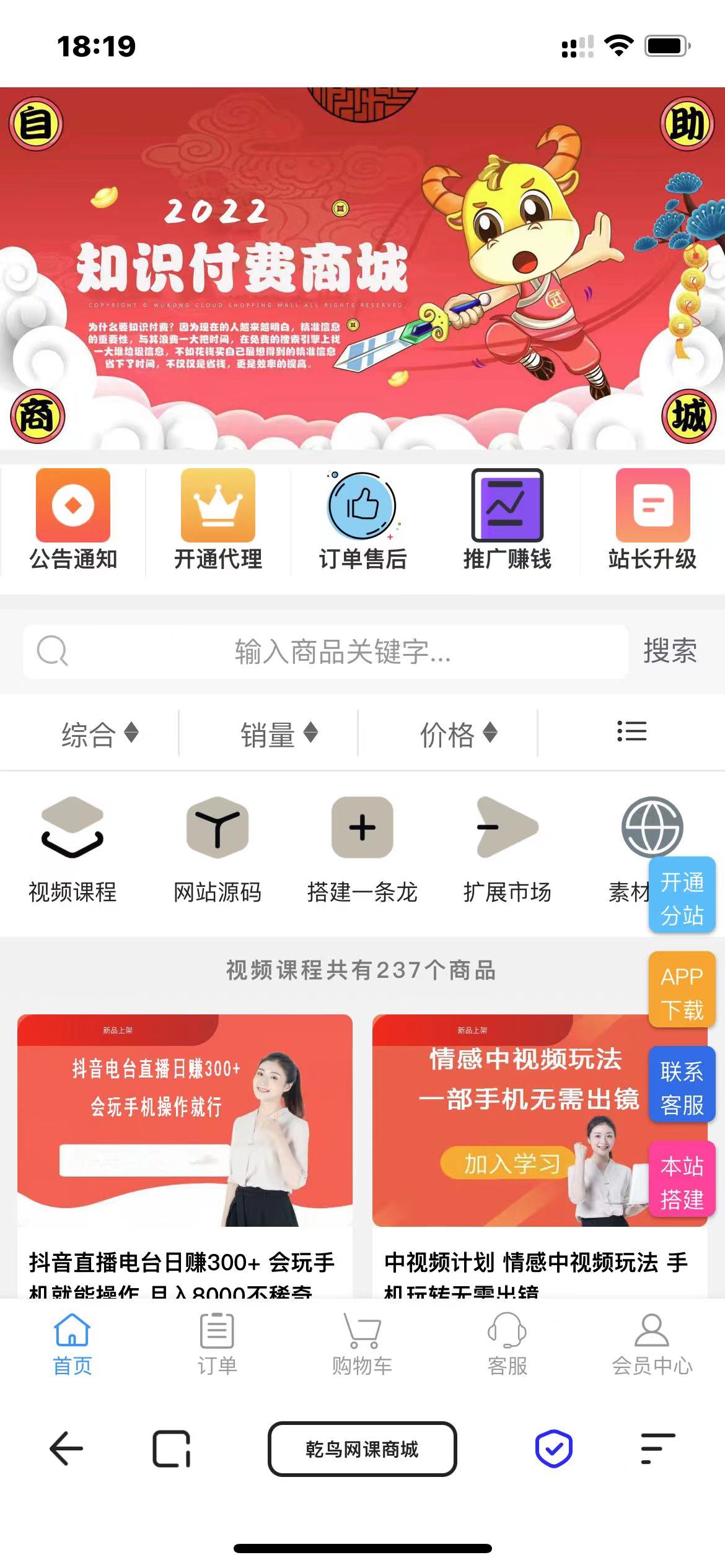Focus the 输入商品关键字 search field
Image resolution: width=725 pixels, height=1568 pixels.
[342, 651]
